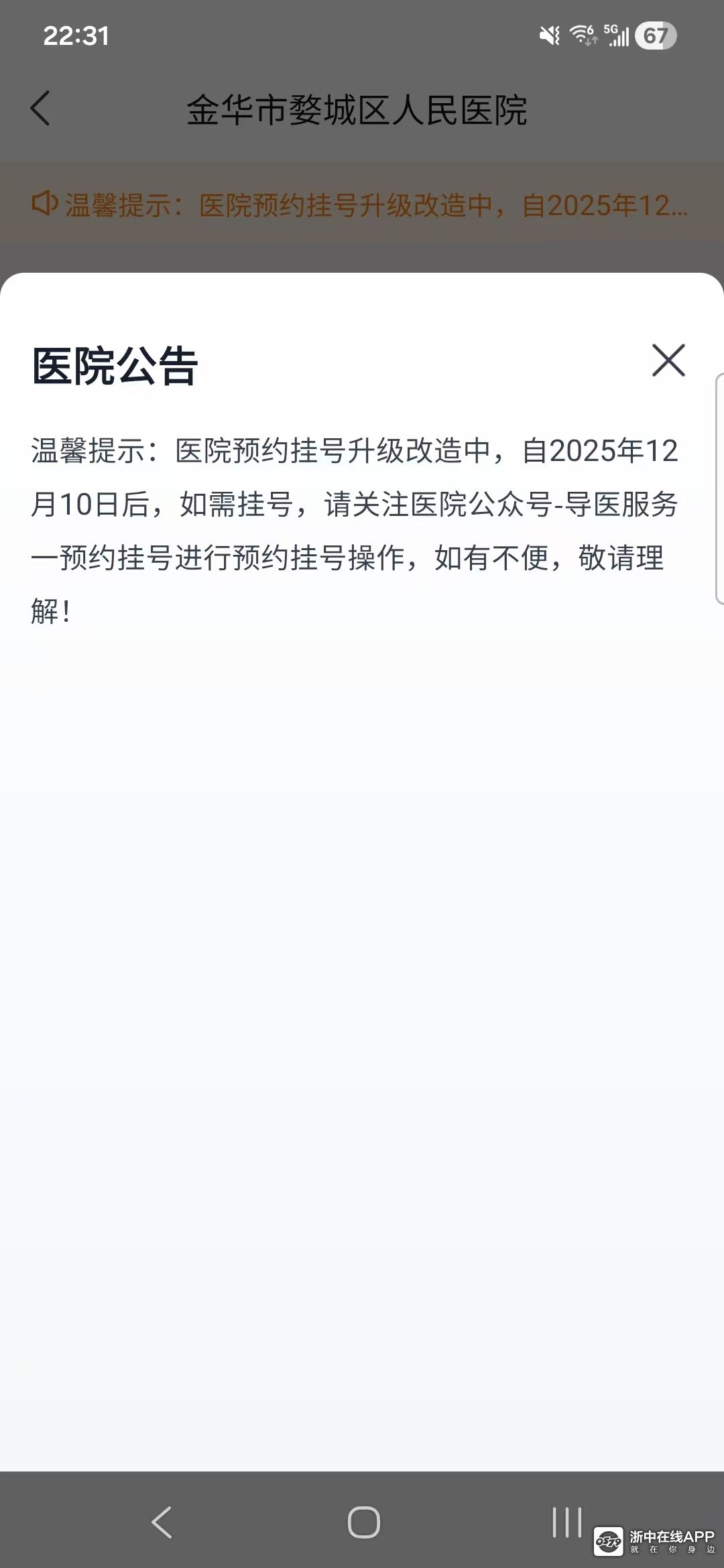Go back from the 金华市婺城区人民医院 page
The image size is (724, 1568).
40,109
